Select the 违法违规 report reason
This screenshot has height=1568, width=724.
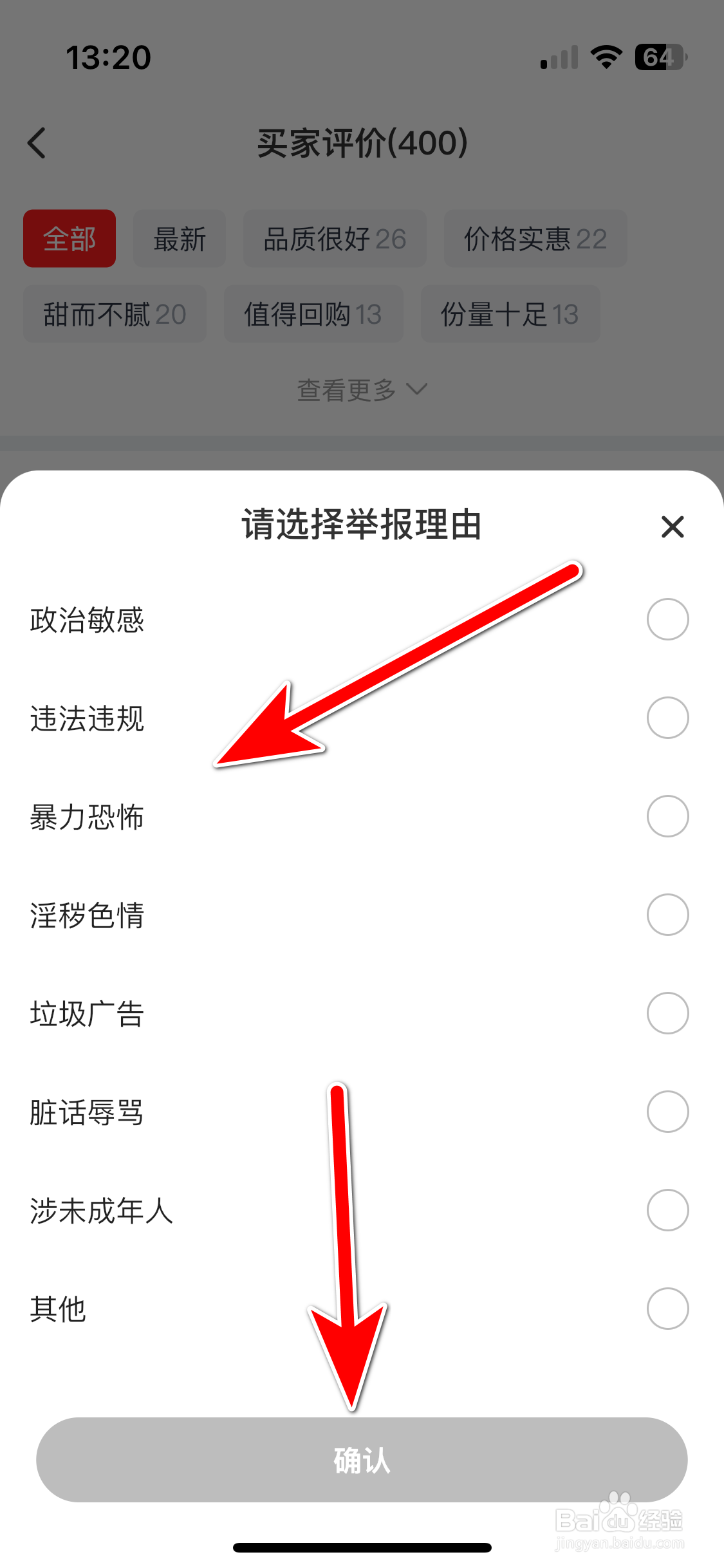(667, 718)
